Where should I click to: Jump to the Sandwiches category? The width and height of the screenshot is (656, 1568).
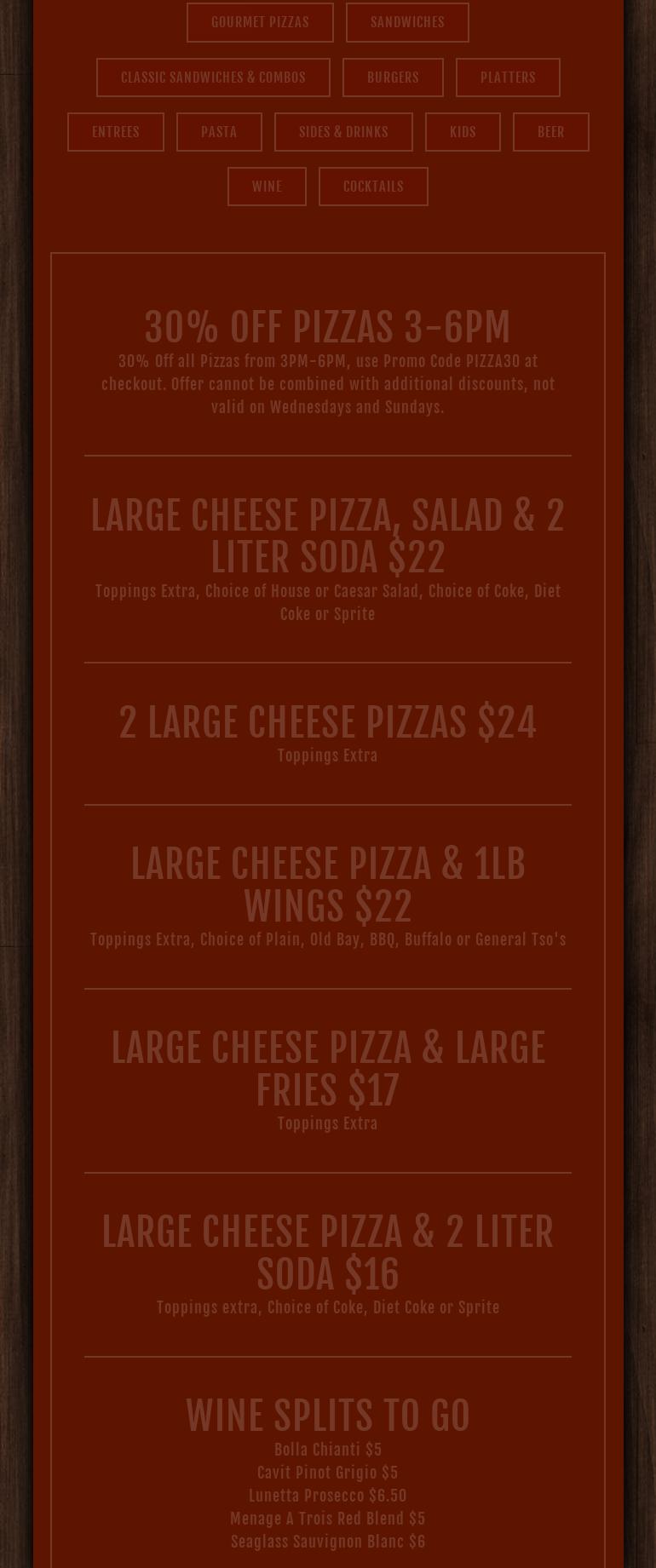click(407, 22)
